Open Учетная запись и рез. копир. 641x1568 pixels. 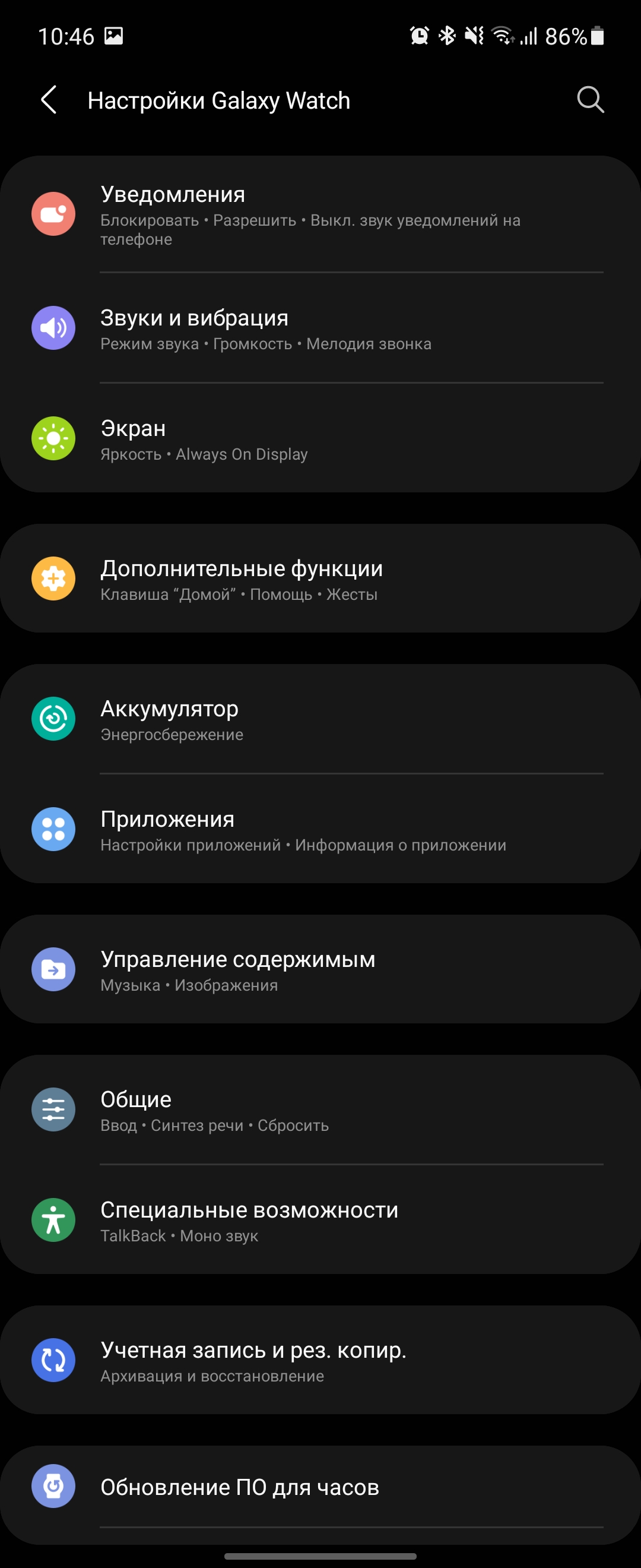tap(320, 1361)
